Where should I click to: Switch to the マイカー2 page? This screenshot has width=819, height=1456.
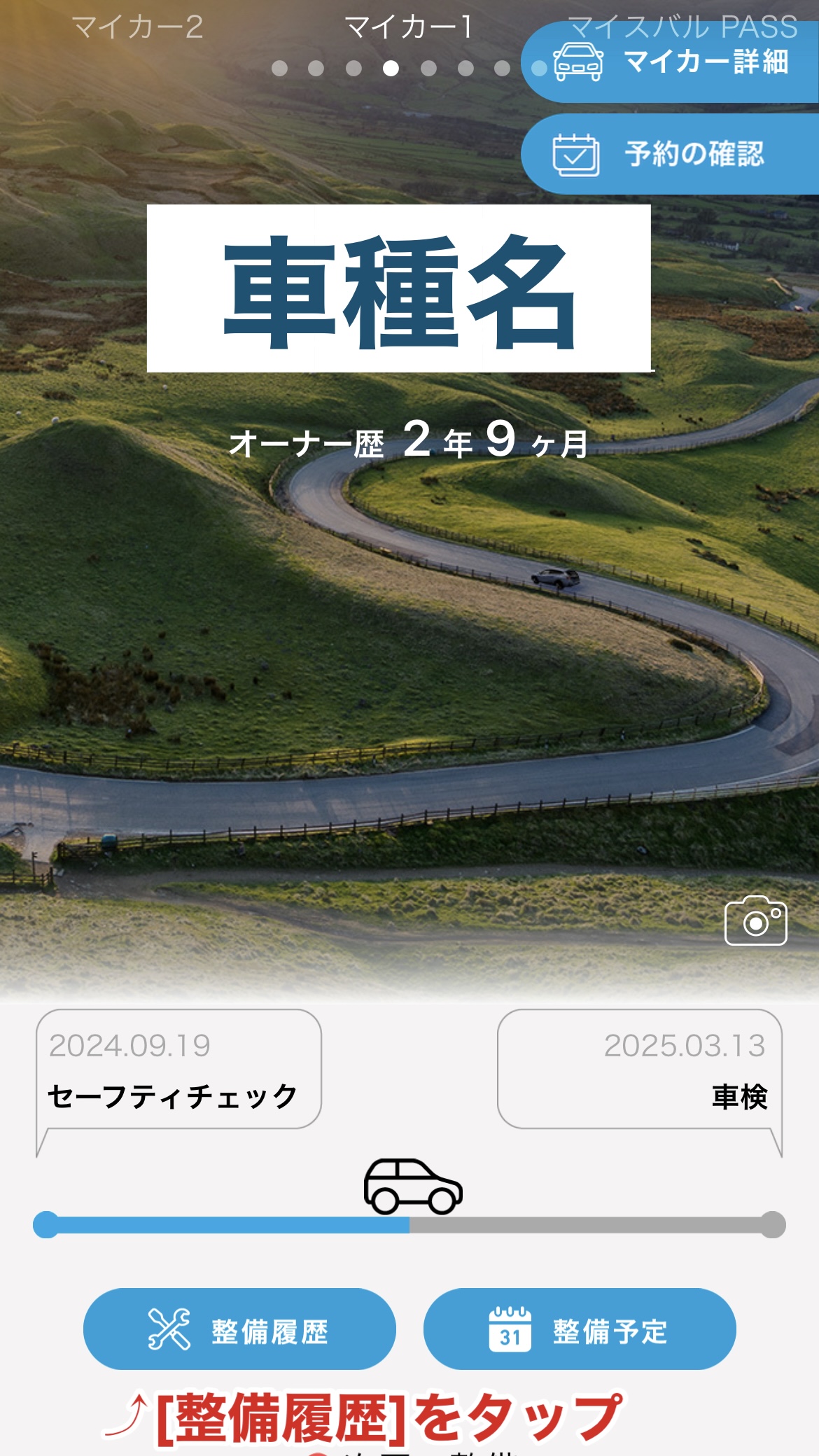137,28
